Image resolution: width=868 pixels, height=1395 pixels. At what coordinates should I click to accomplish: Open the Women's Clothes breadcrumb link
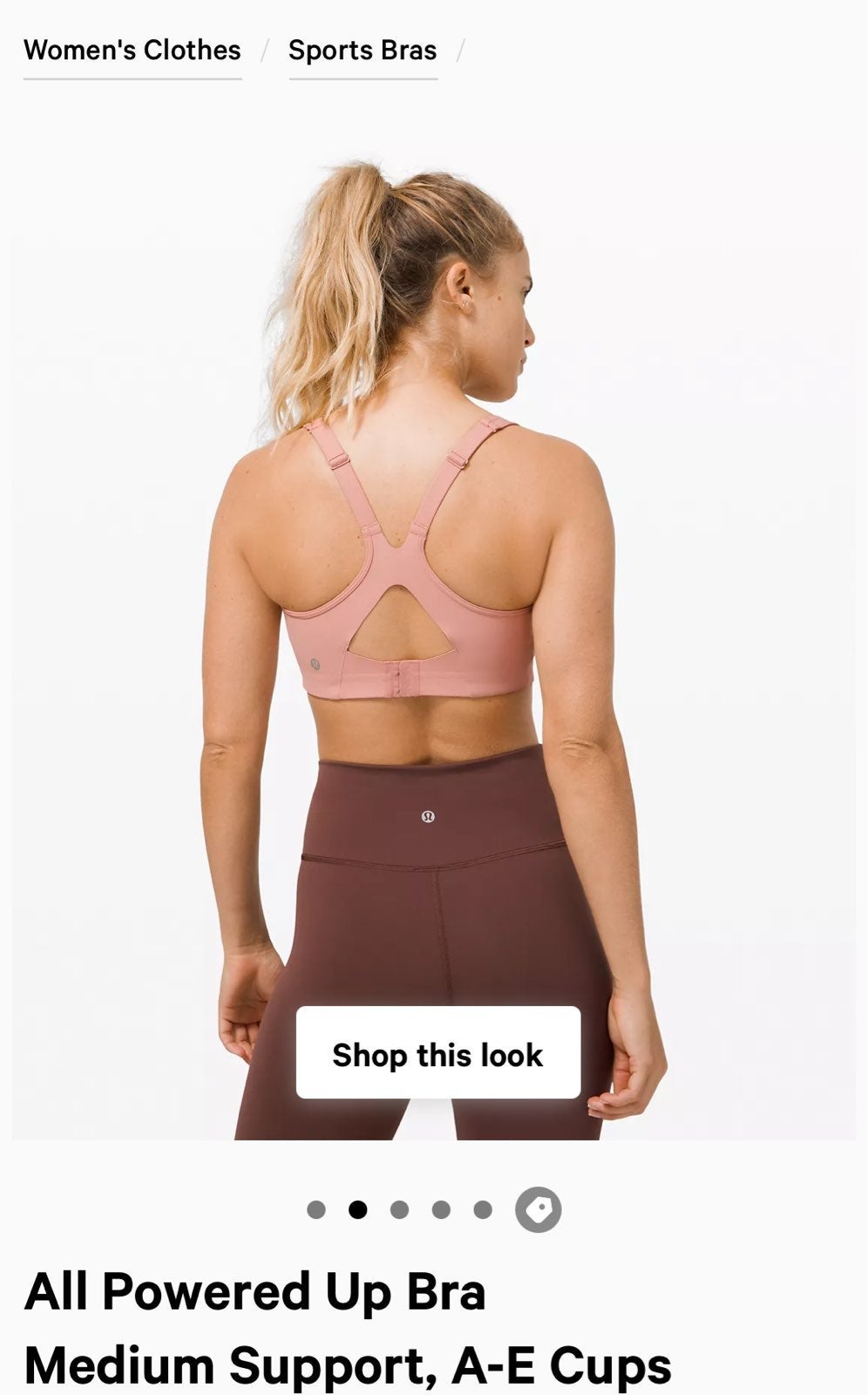coord(132,51)
